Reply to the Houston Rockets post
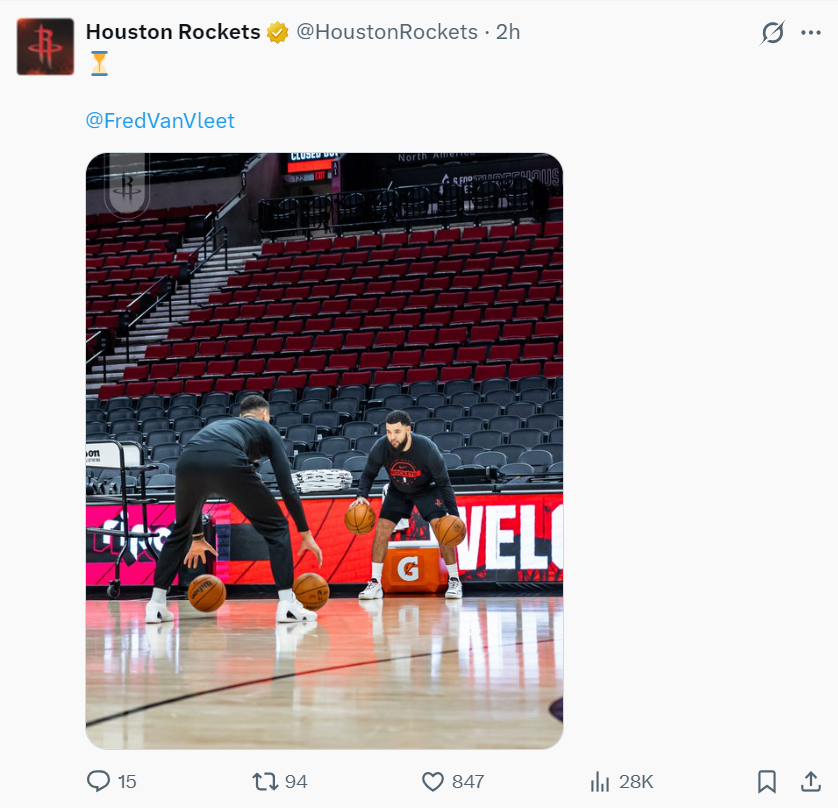Image resolution: width=838 pixels, height=808 pixels. coord(99,781)
